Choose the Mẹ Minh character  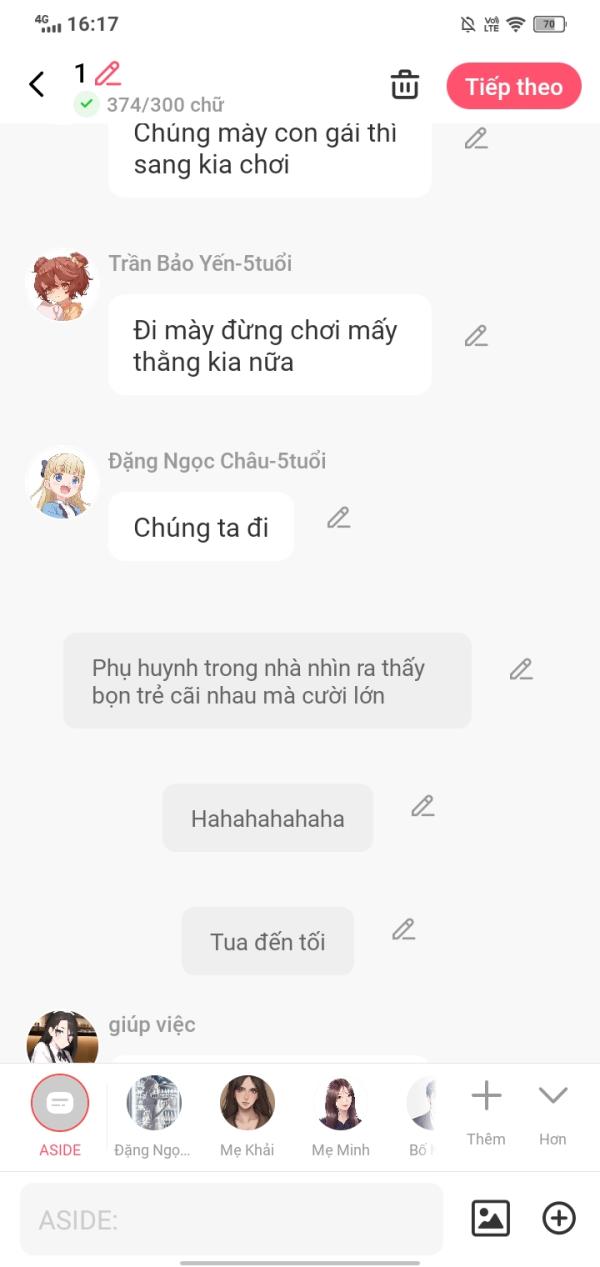pos(340,1104)
